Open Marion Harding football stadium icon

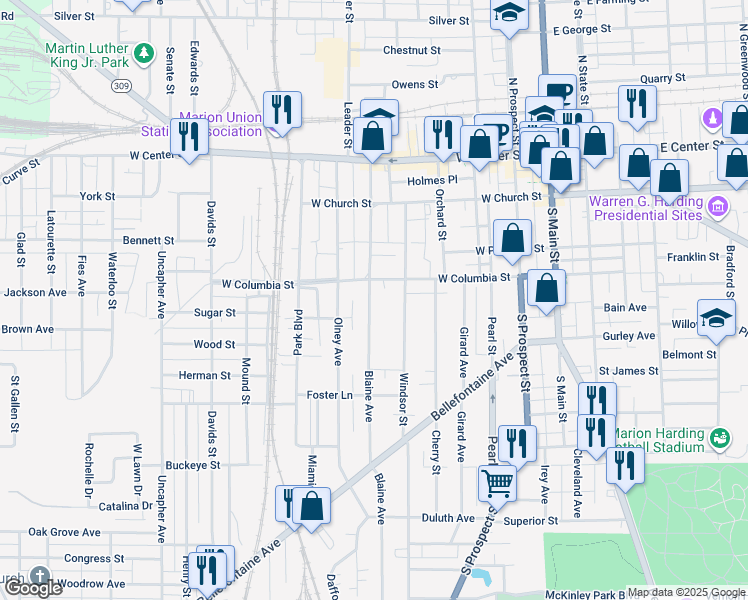point(720,437)
